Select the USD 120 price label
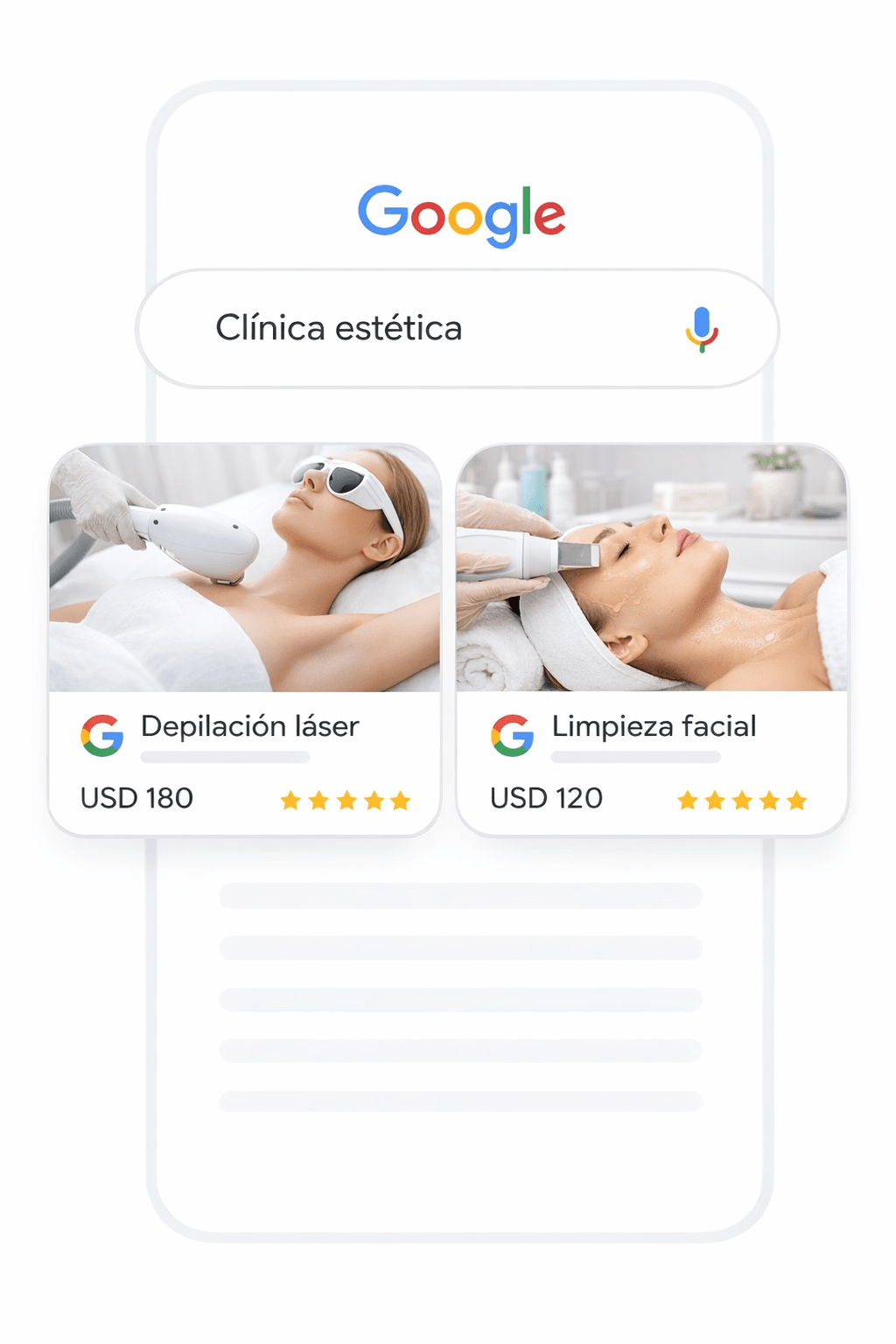 546,798
